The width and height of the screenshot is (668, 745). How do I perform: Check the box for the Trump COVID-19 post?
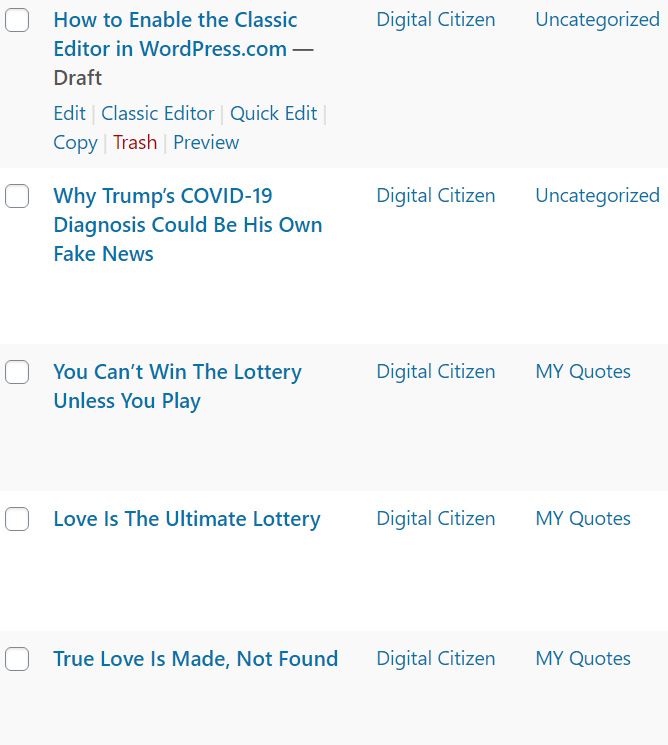[x=17, y=196]
